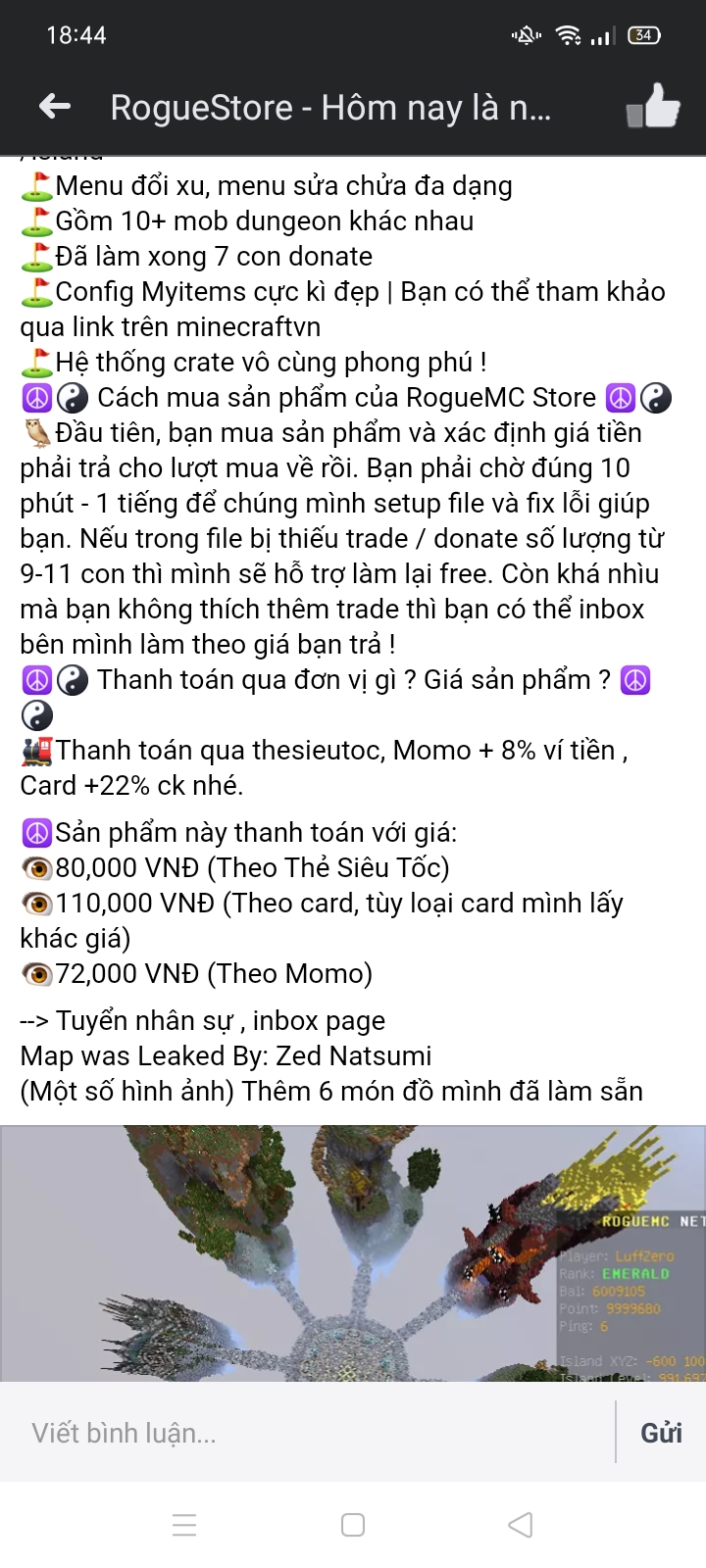Open recent apps from the navigation bar
Screen dimensions: 706x1568
(184, 1525)
